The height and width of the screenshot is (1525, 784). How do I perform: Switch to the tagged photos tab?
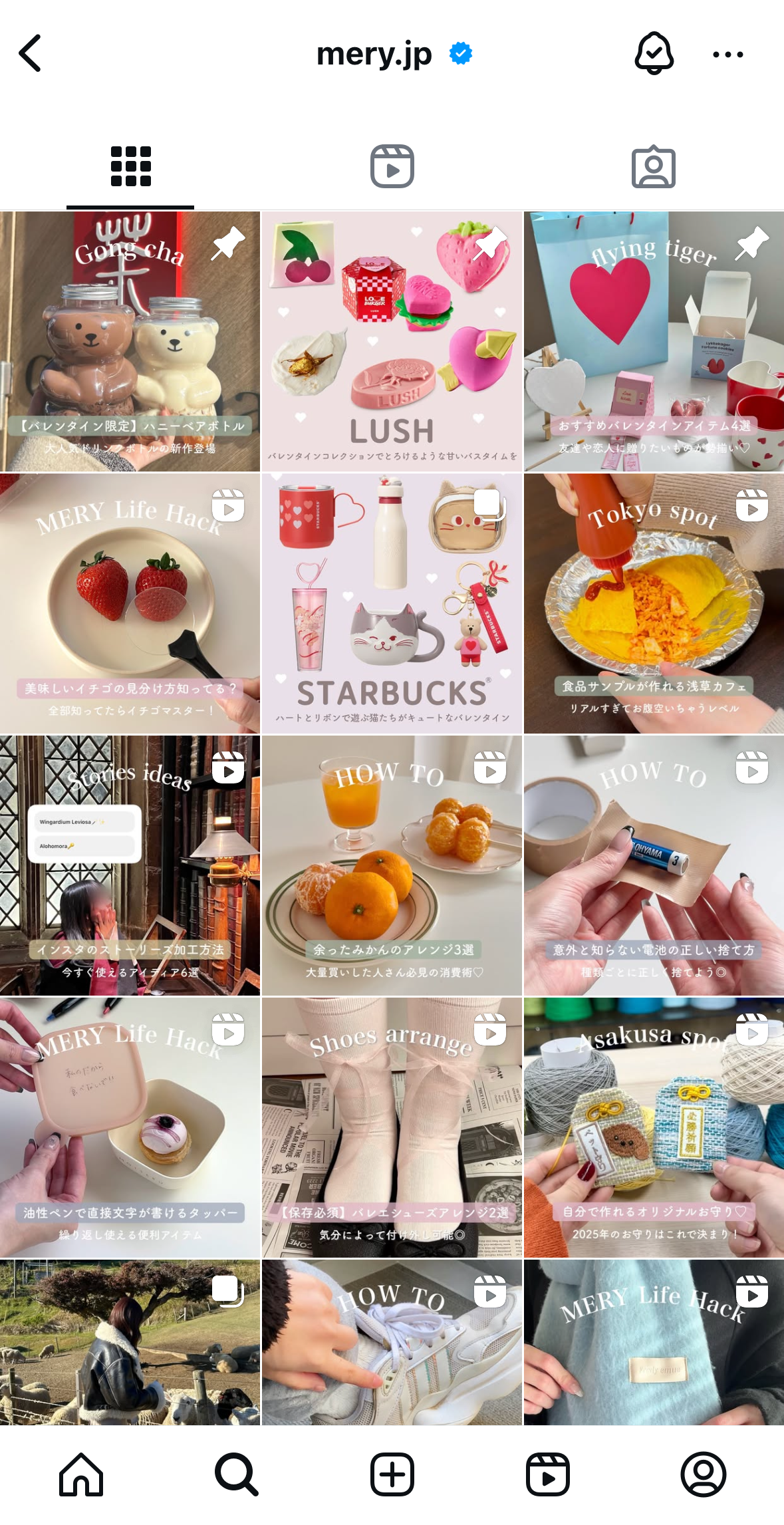(x=653, y=166)
